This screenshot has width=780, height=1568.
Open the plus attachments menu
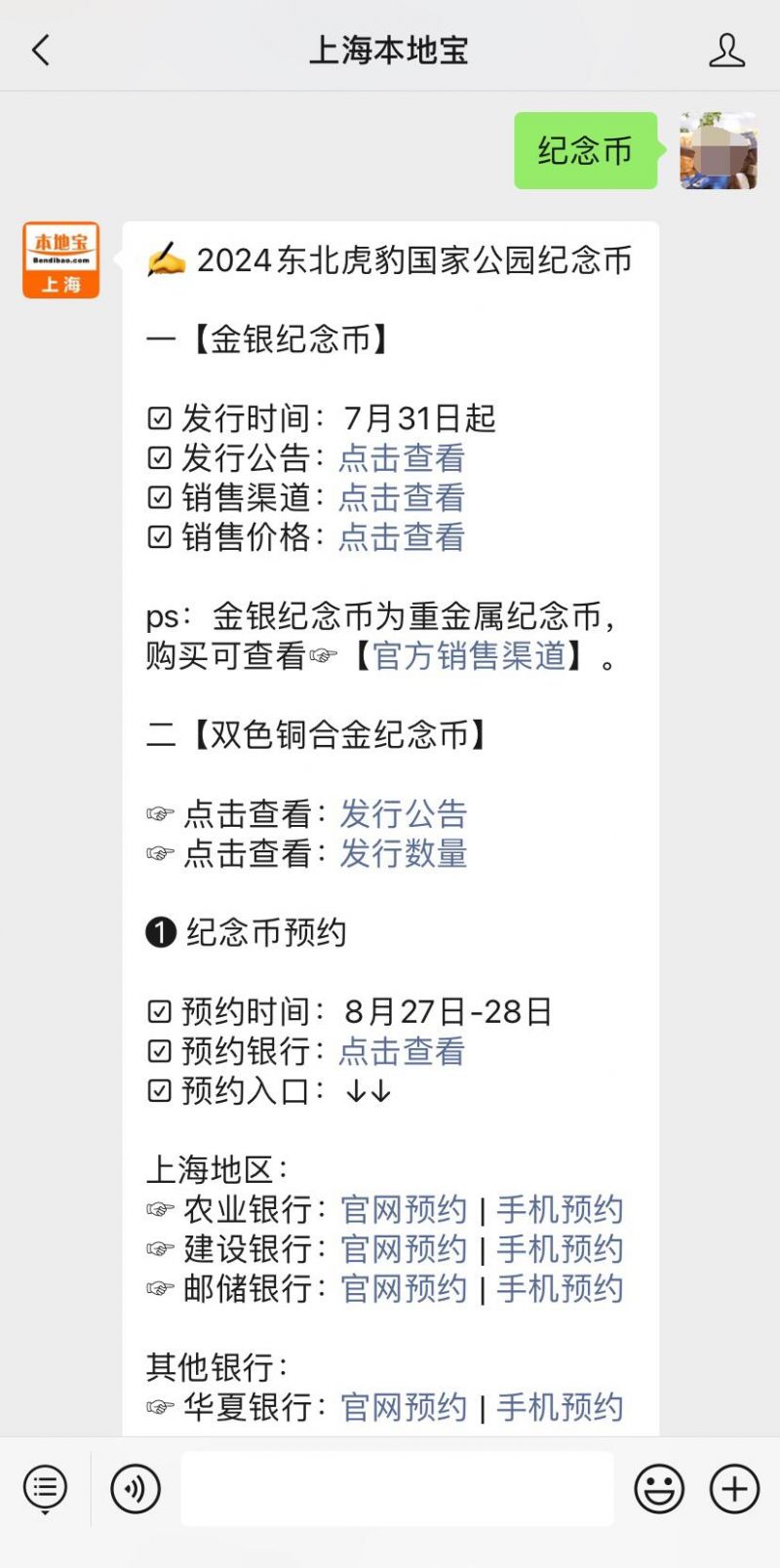pos(734,1489)
